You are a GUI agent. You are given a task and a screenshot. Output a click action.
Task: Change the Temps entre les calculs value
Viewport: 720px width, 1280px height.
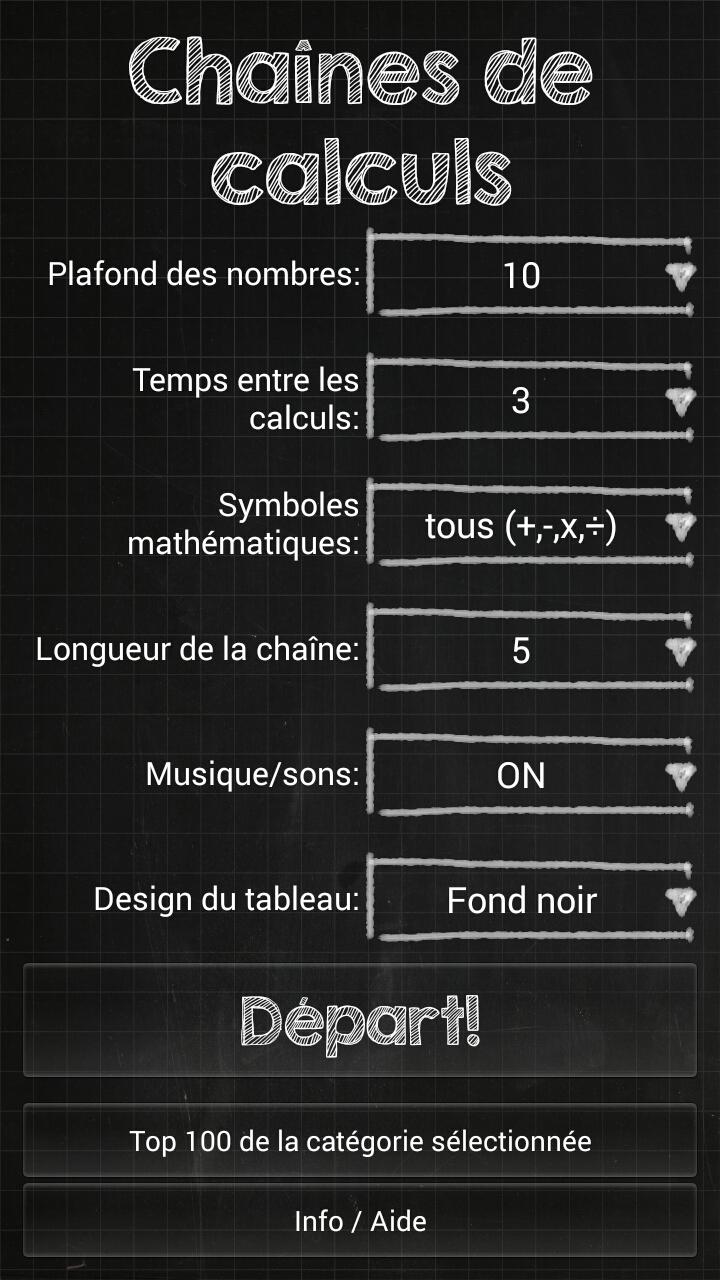tap(530, 400)
